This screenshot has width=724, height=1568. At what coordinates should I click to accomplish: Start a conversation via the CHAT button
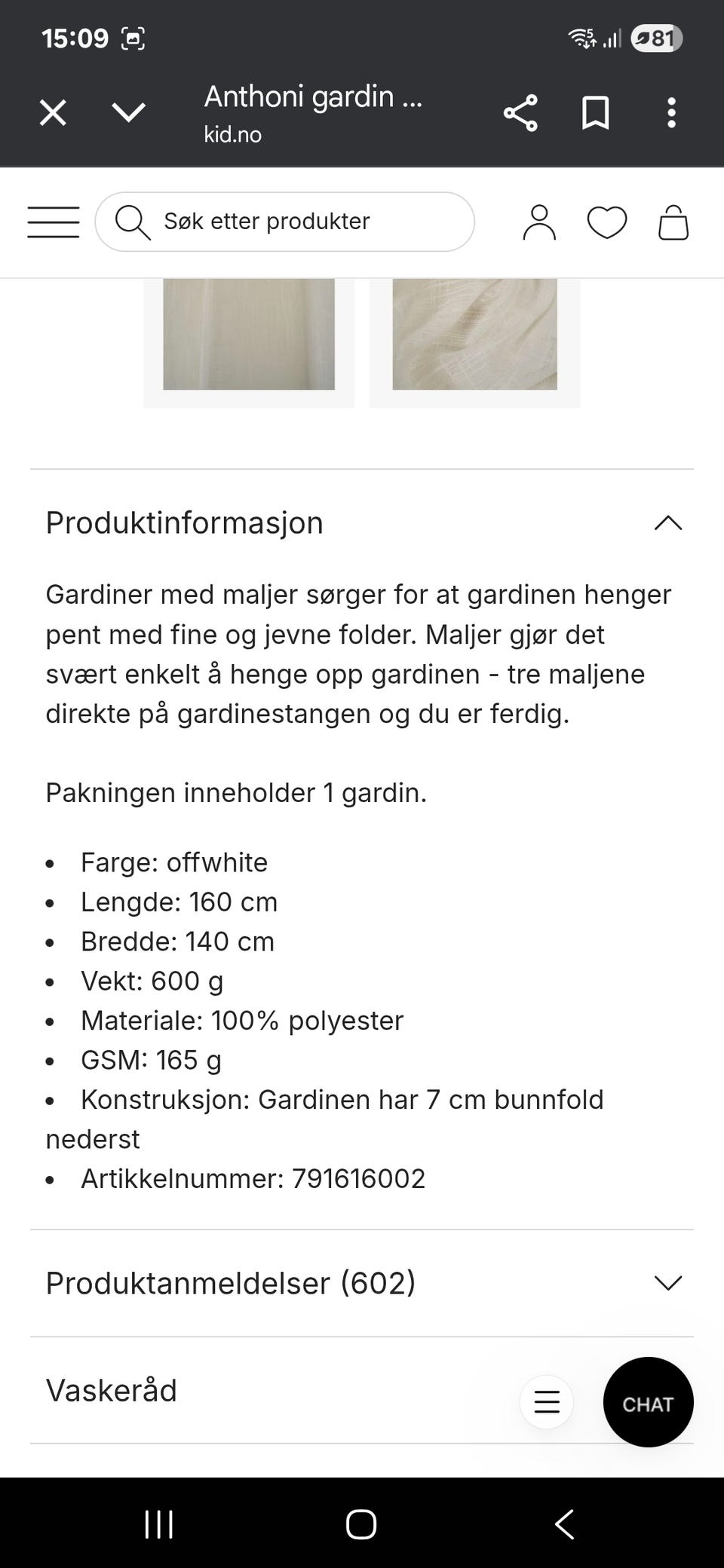pos(648,1402)
